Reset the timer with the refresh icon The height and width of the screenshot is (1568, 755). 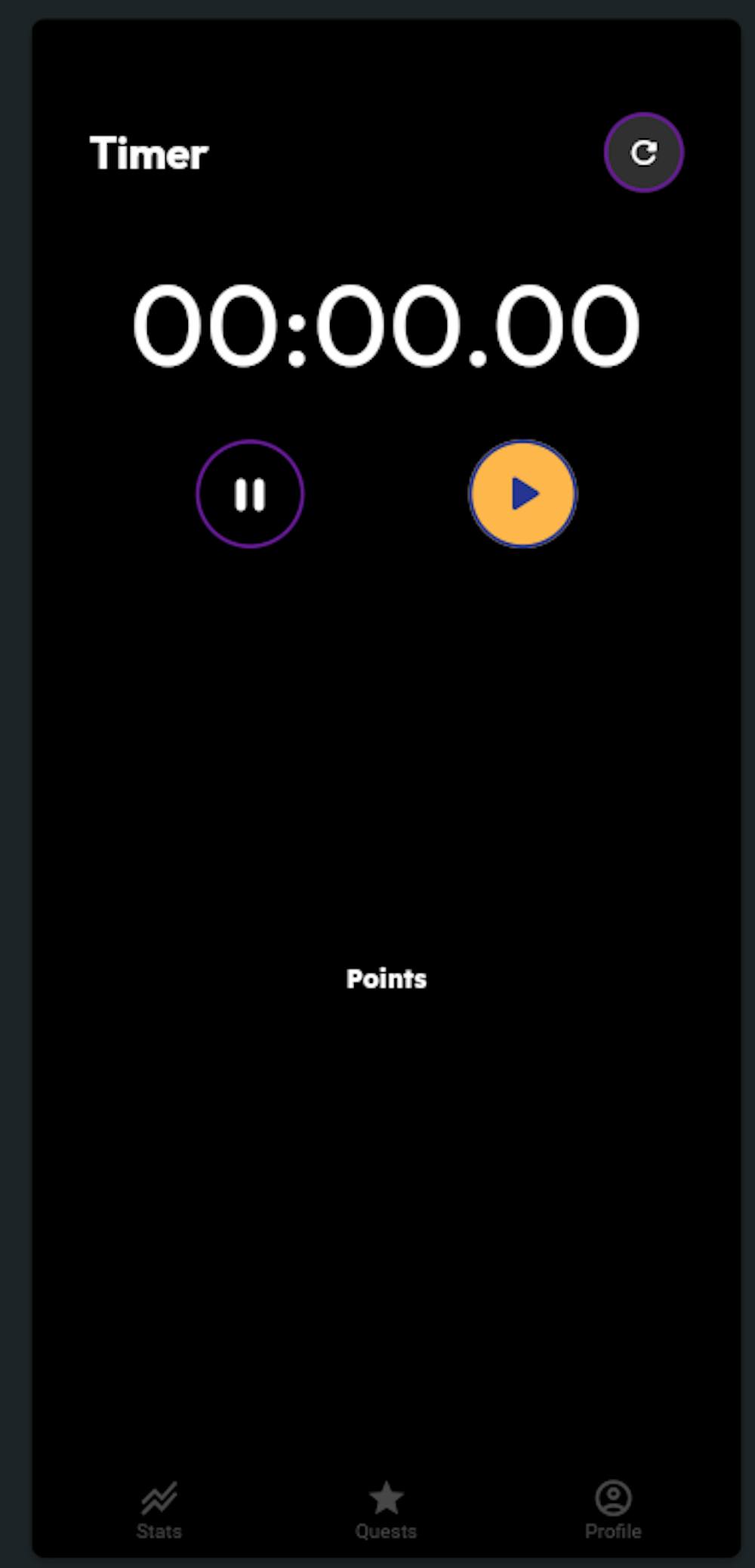point(643,152)
